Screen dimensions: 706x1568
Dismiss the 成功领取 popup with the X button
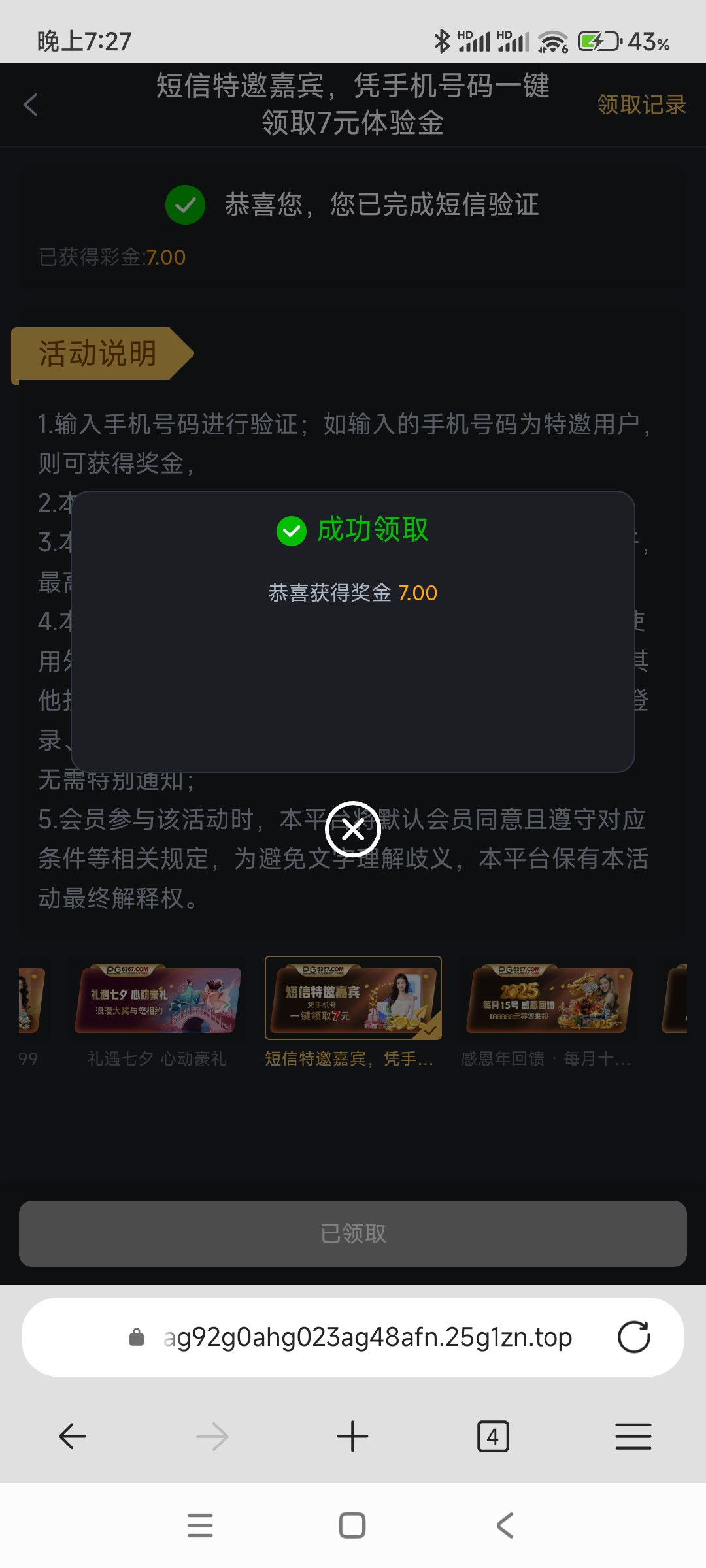353,830
